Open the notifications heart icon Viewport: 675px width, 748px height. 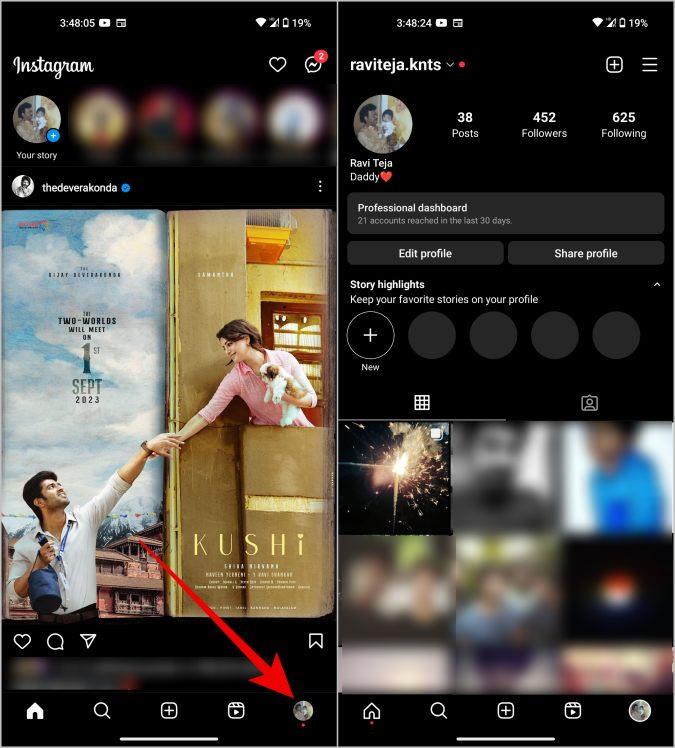pyautogui.click(x=278, y=65)
